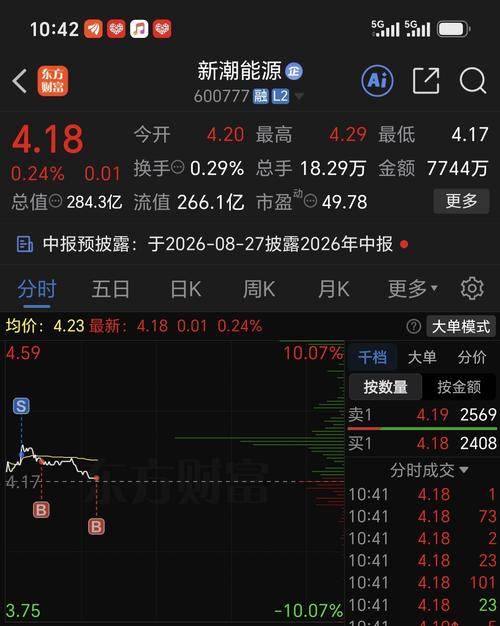Viewport: 500px width, 626px height.
Task: Select the 分时 chart tab
Action: tap(37, 289)
